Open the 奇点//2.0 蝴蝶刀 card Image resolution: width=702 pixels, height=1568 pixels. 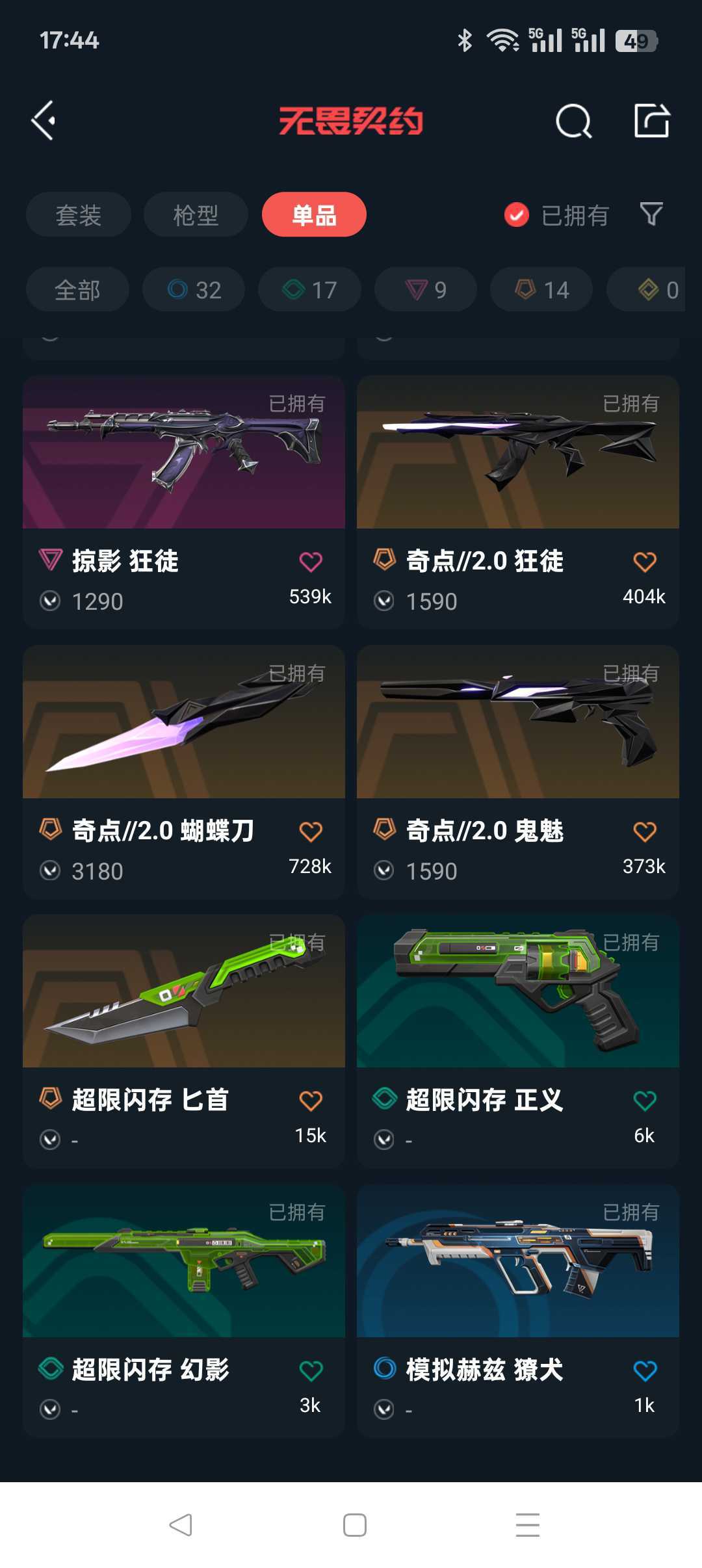coord(184,772)
